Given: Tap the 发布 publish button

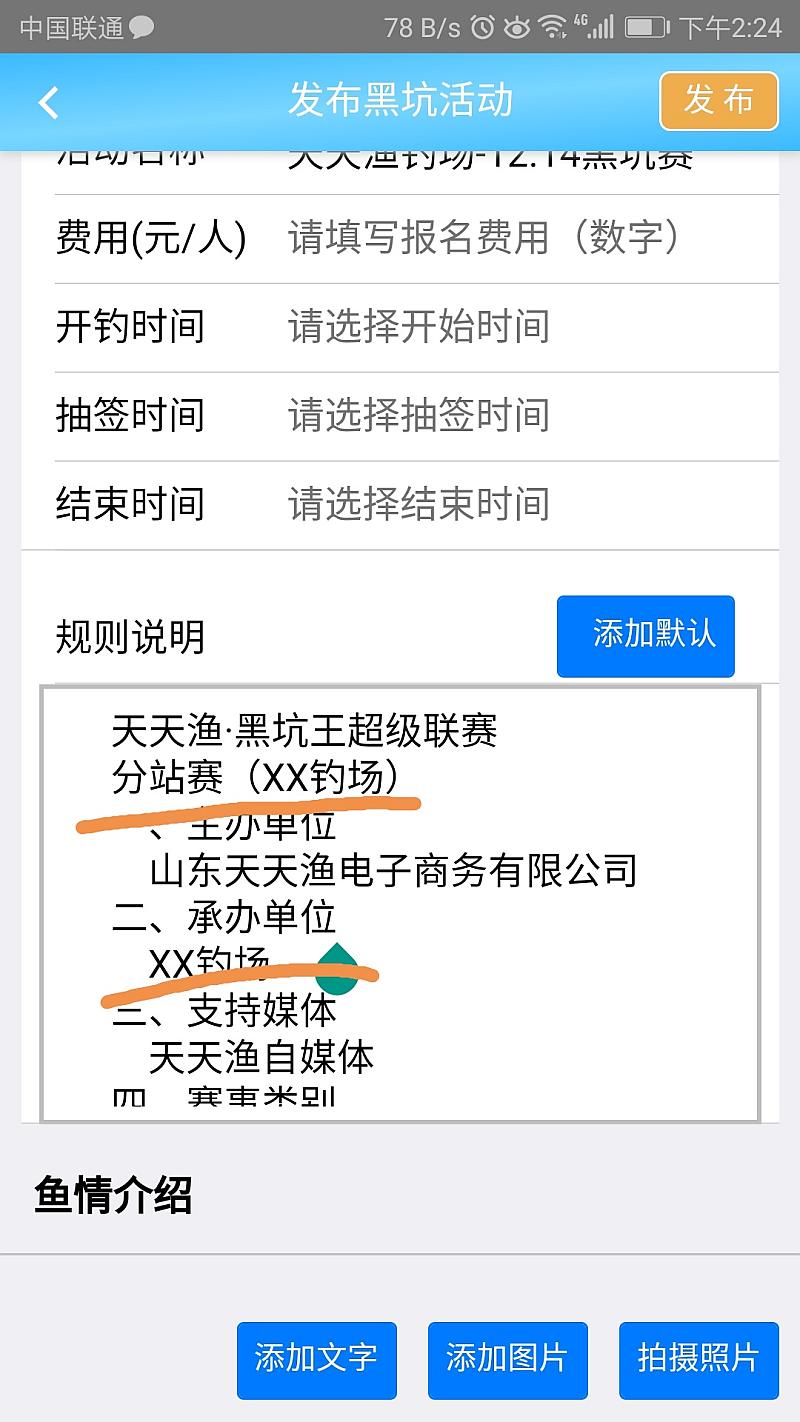Looking at the screenshot, I should pos(718,101).
